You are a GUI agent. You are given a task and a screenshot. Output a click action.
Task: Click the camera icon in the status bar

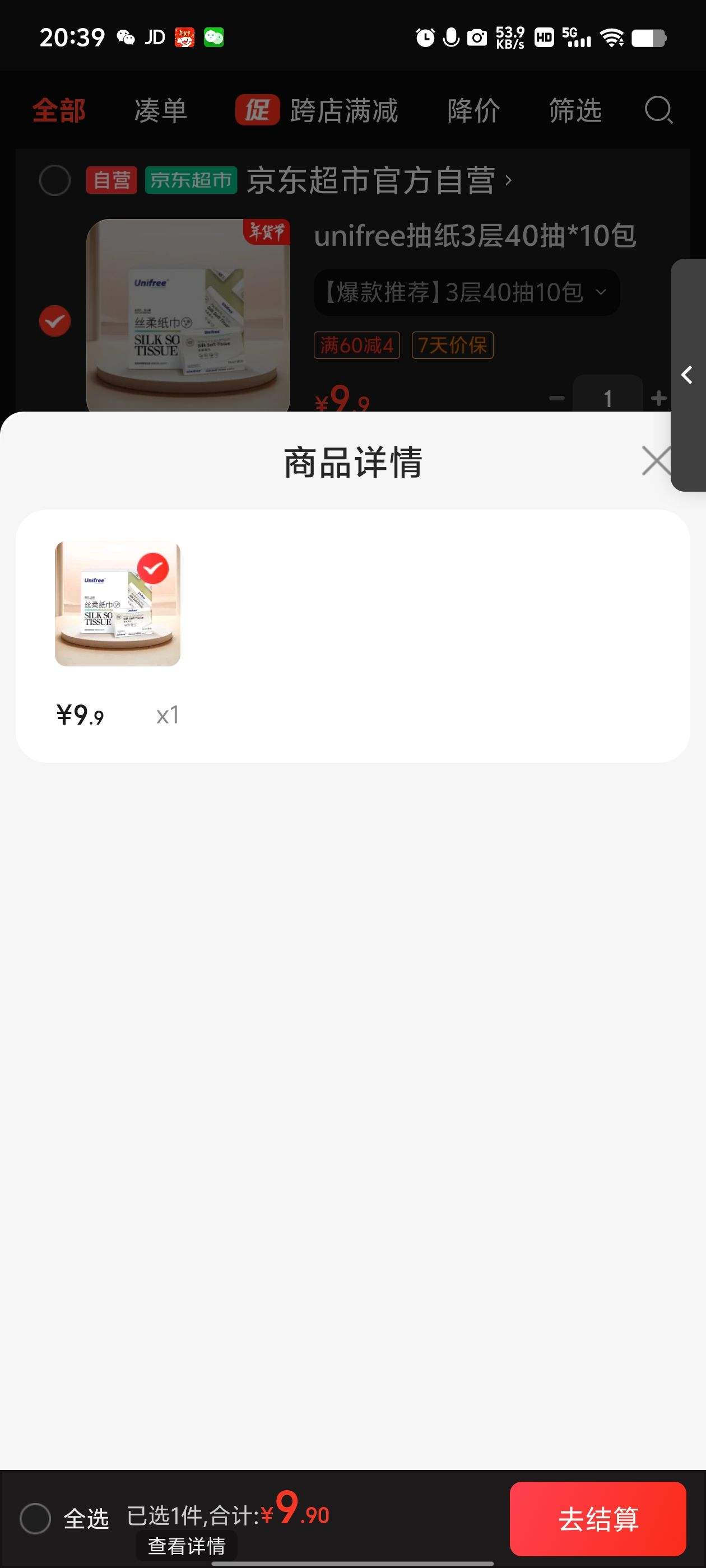(477, 38)
